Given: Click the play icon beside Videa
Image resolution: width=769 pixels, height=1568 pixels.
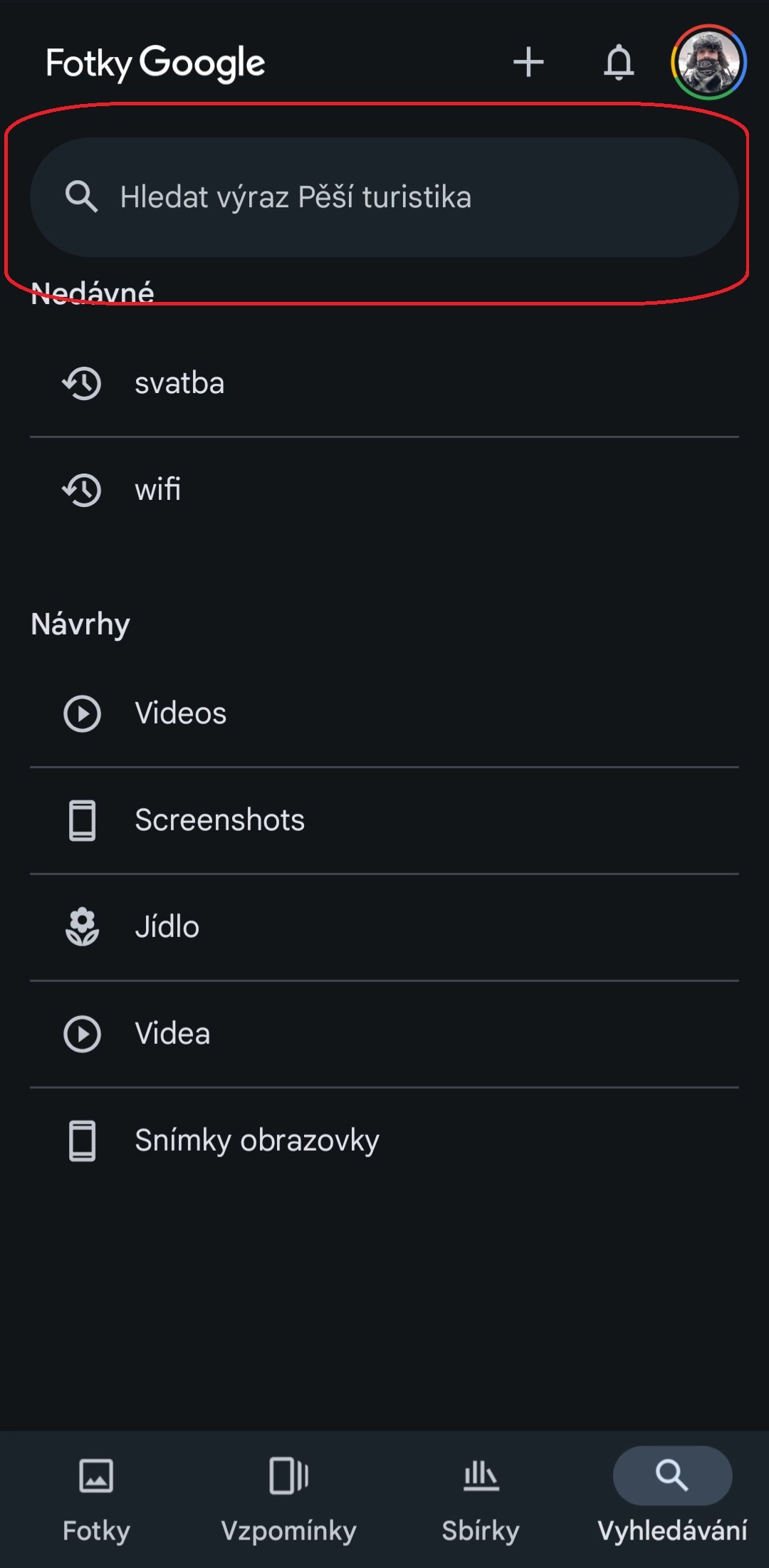Looking at the screenshot, I should (83, 1034).
